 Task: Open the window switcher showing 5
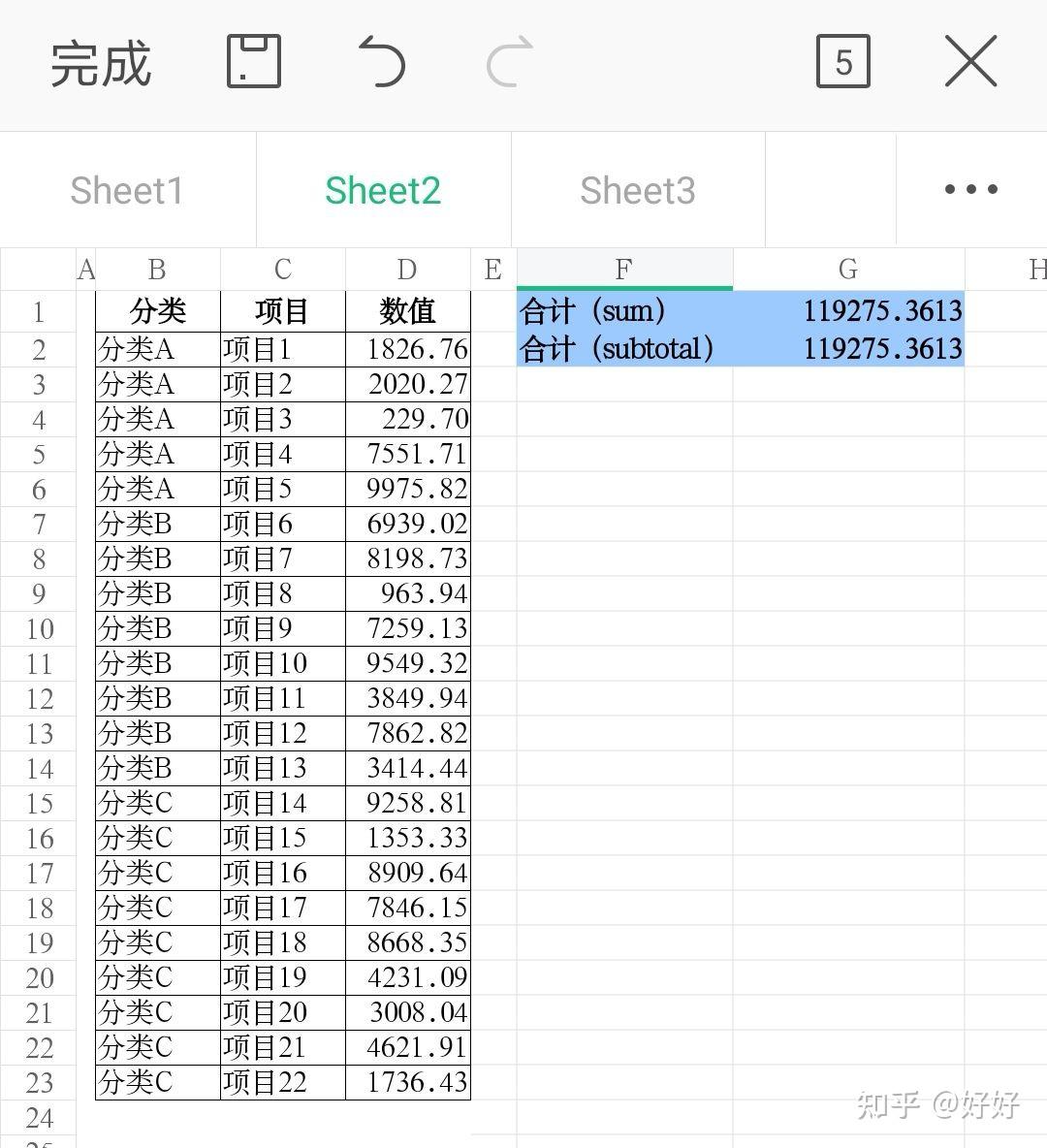(842, 61)
